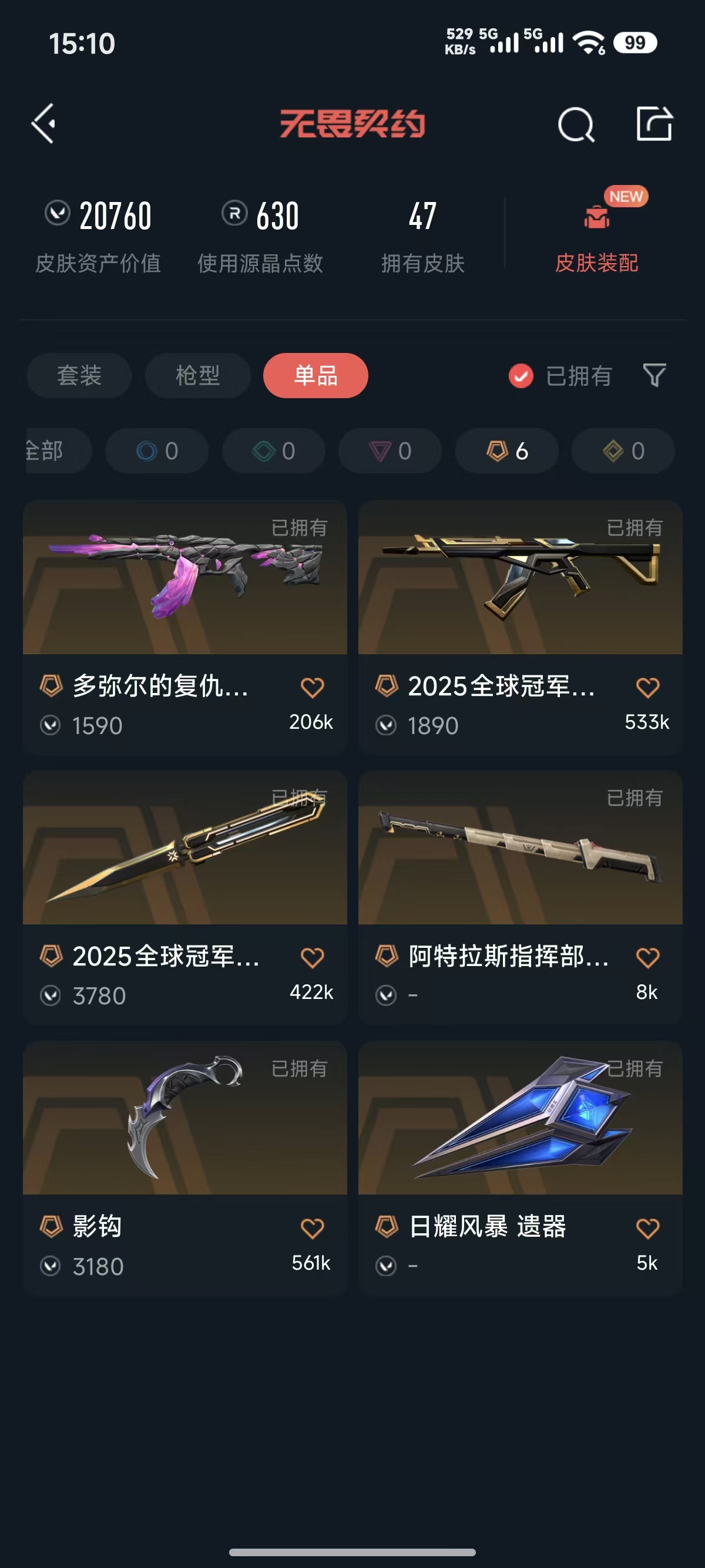705x1568 pixels.
Task: Open the filter funnel icon
Action: [654, 376]
